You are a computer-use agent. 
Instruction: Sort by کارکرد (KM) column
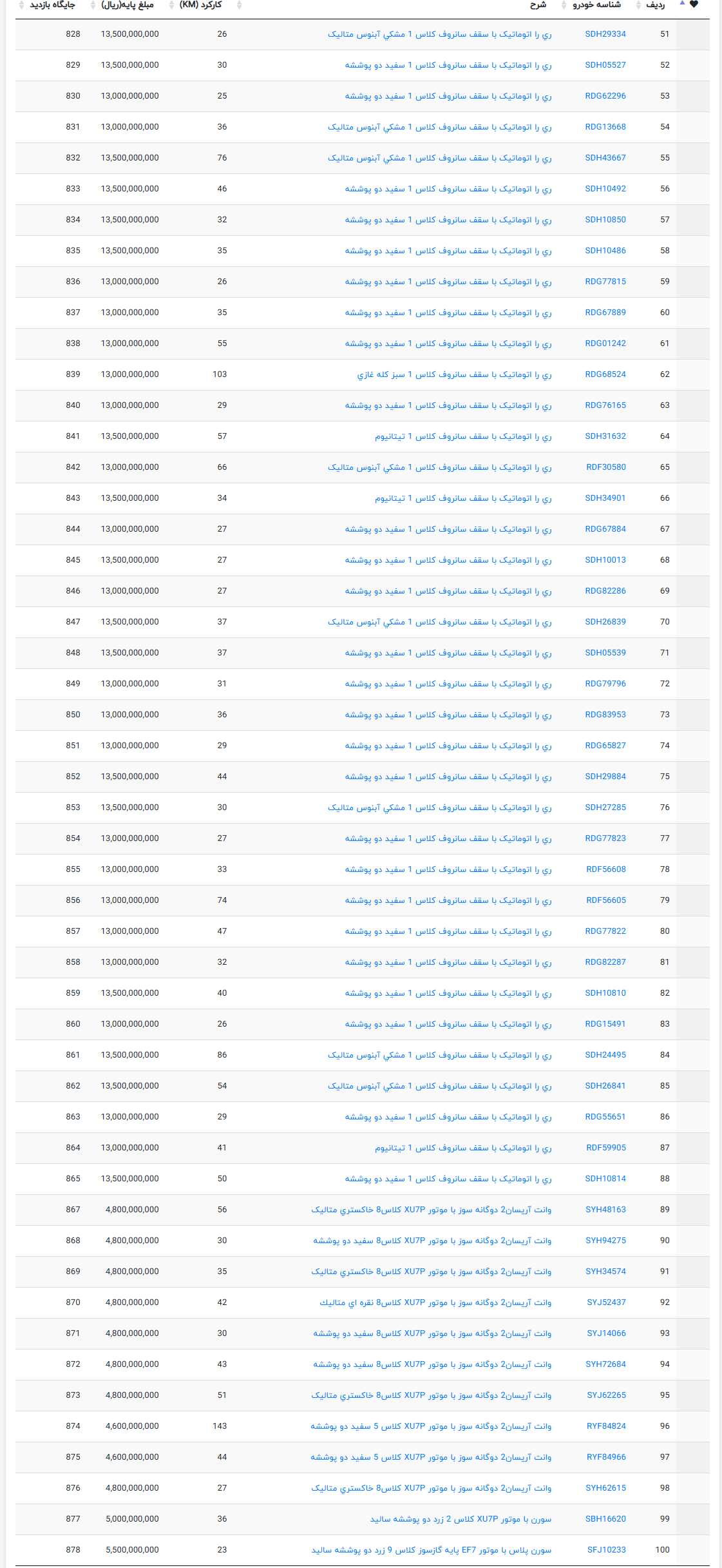[x=200, y=5]
